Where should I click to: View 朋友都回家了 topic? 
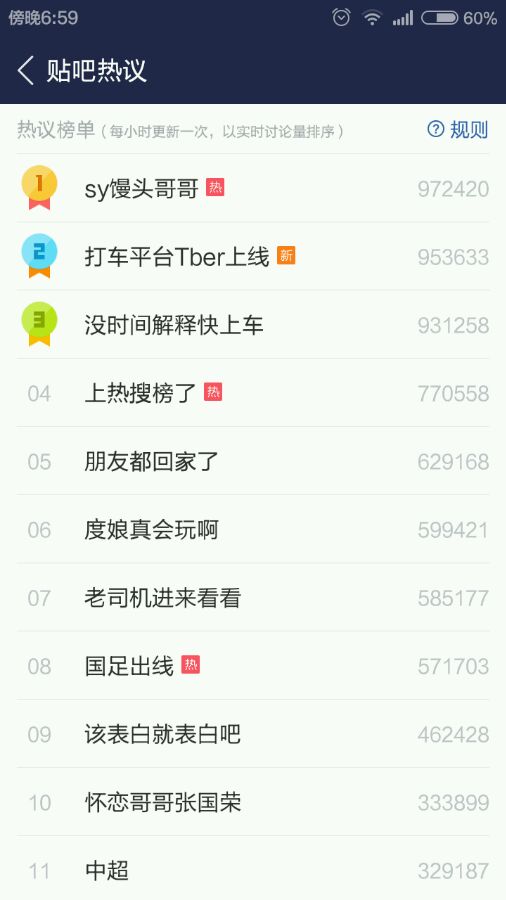(x=253, y=461)
